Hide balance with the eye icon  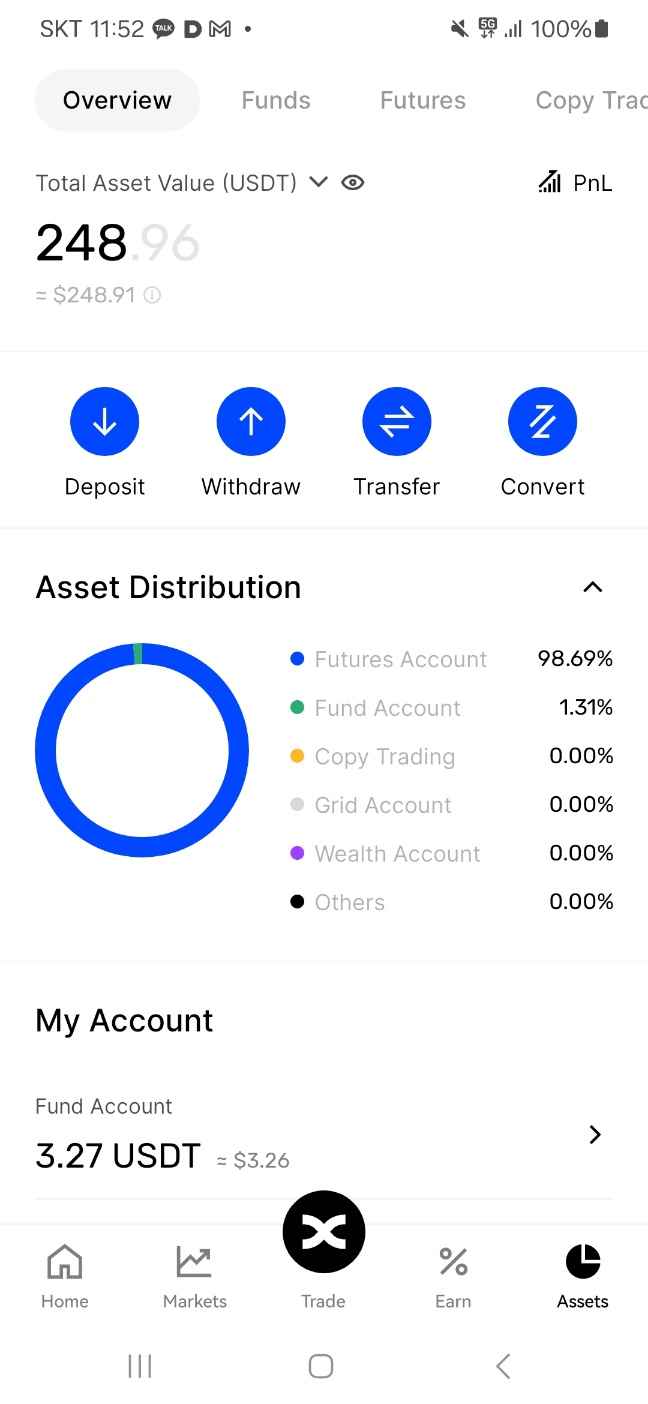[x=352, y=183]
